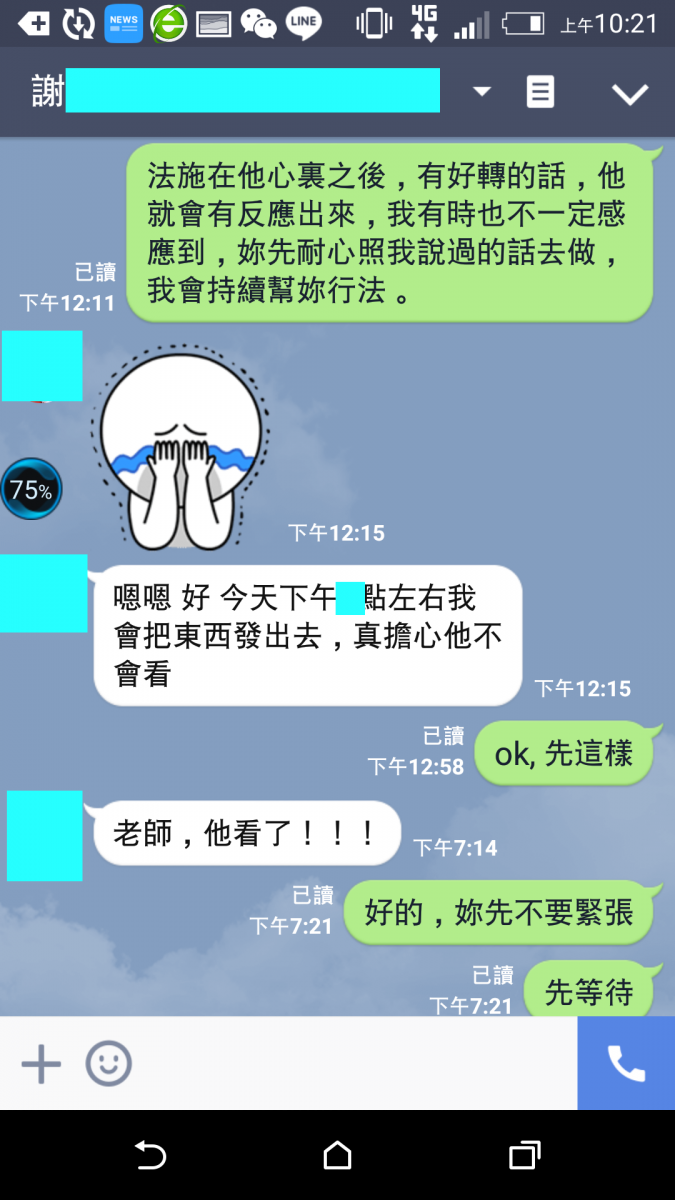Tap the message input field
This screenshot has width=675, height=1200.
pyautogui.click(x=350, y=1064)
